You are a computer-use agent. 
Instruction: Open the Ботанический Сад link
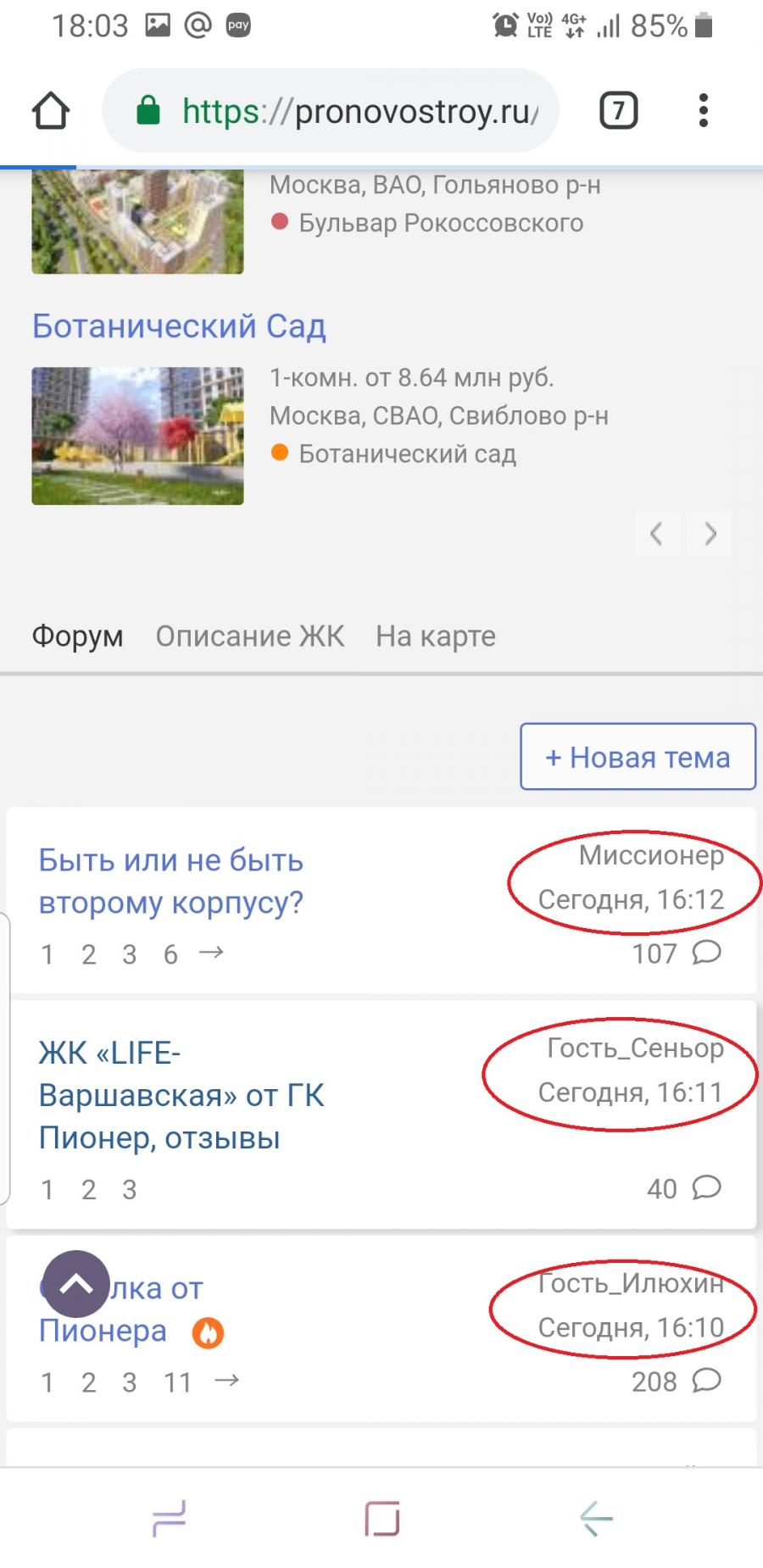pyautogui.click(x=179, y=326)
